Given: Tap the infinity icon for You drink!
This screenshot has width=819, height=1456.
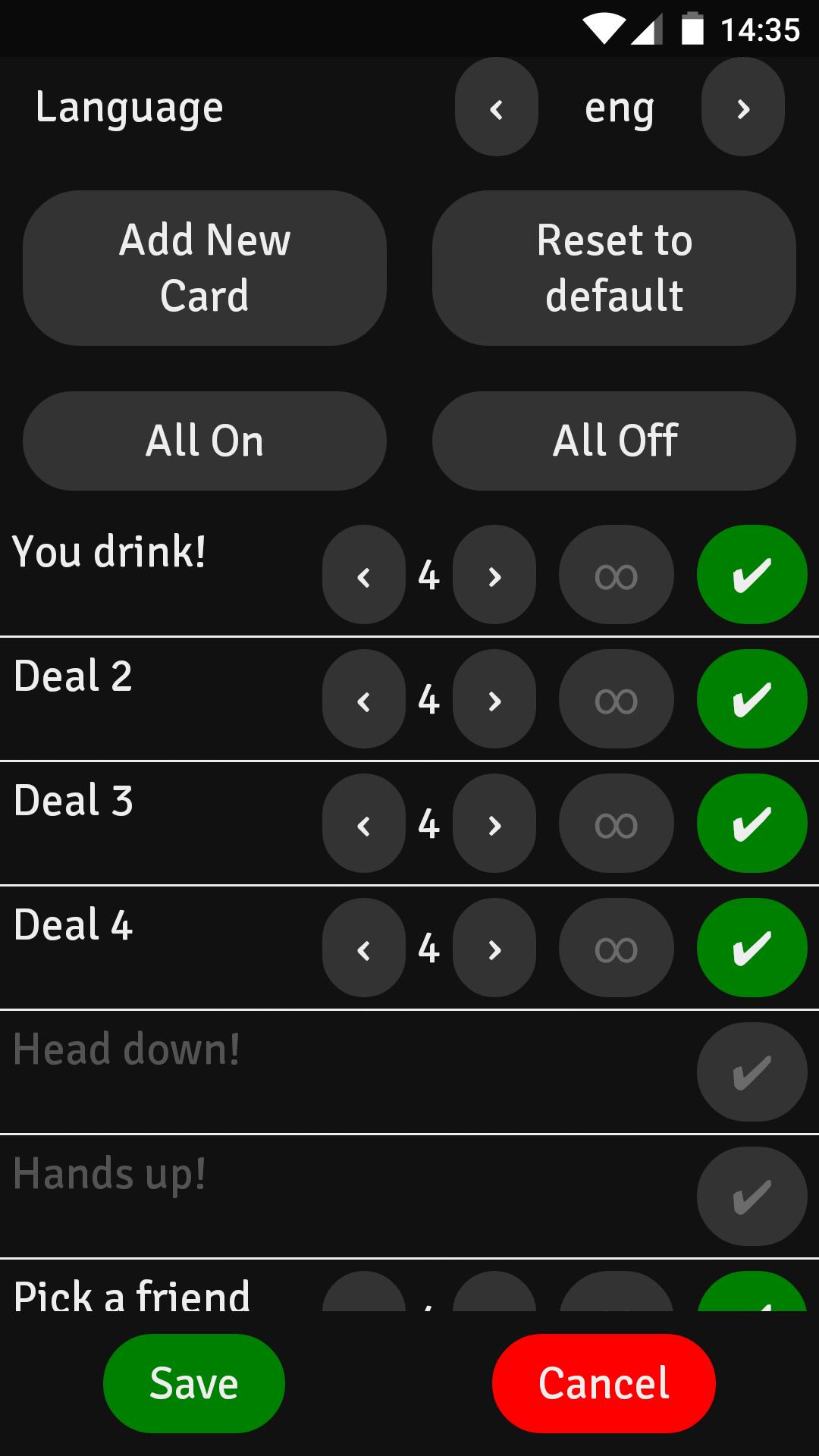Looking at the screenshot, I should pos(616,575).
